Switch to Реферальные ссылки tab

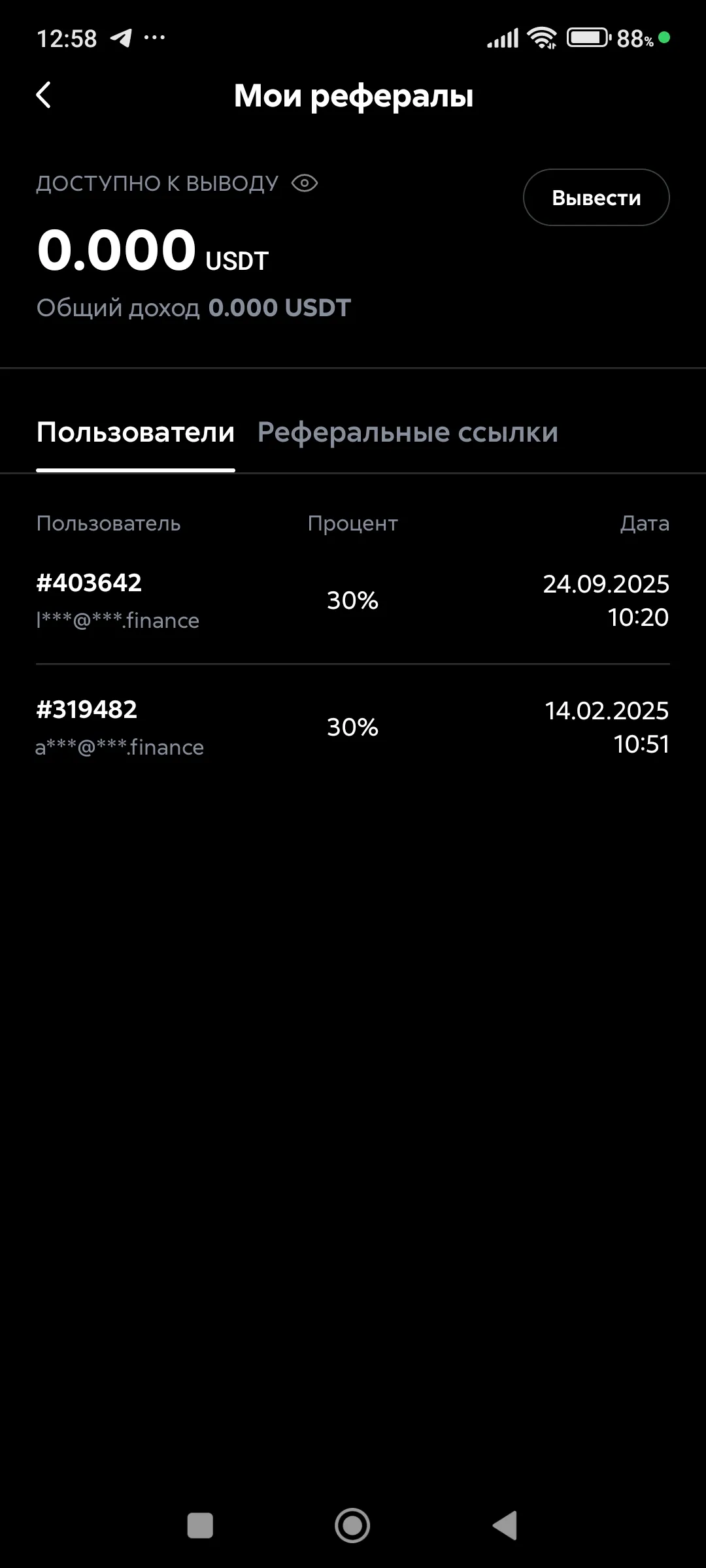407,433
